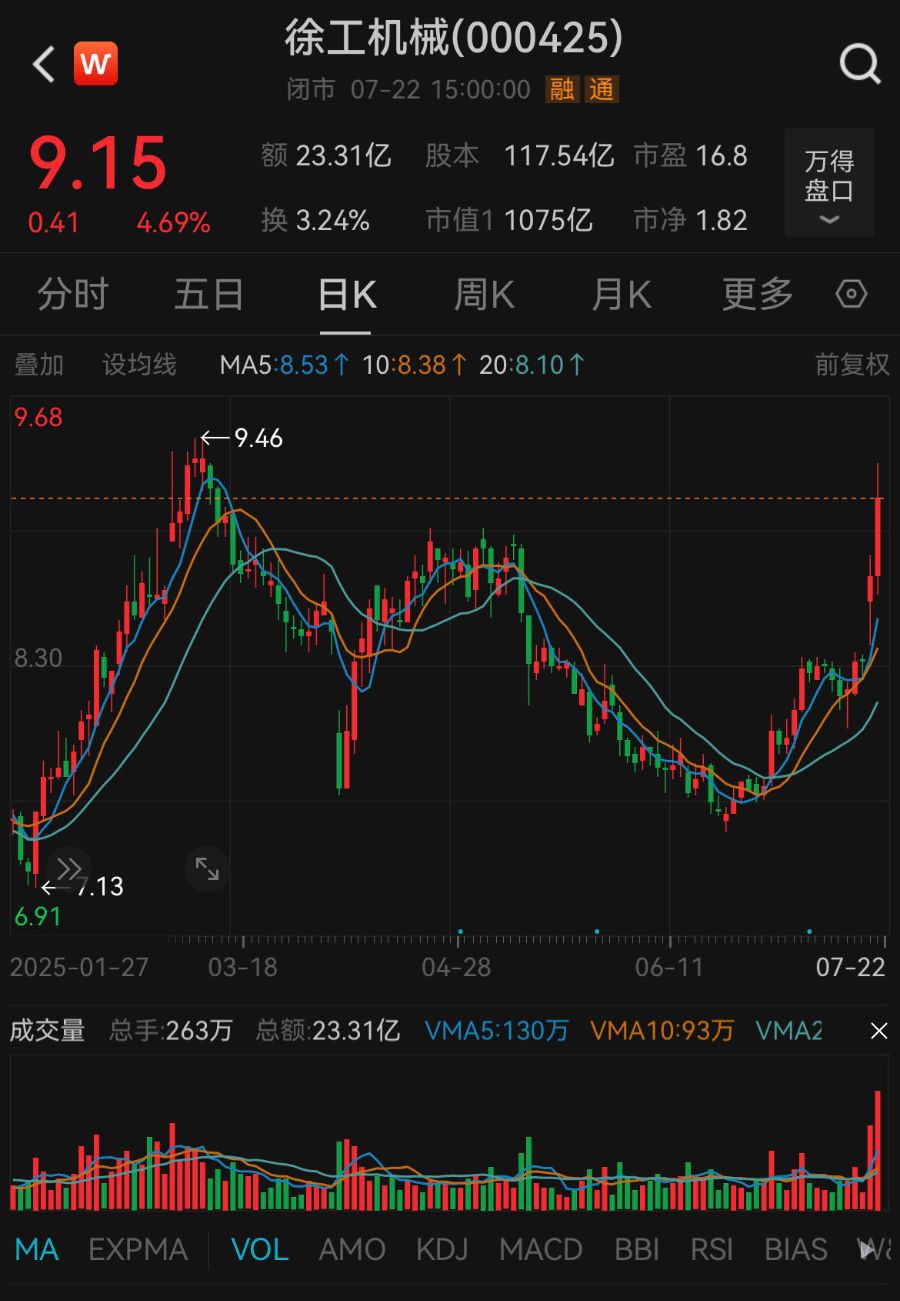
Task: Open 设均线 moving average settings
Action: click(x=139, y=365)
